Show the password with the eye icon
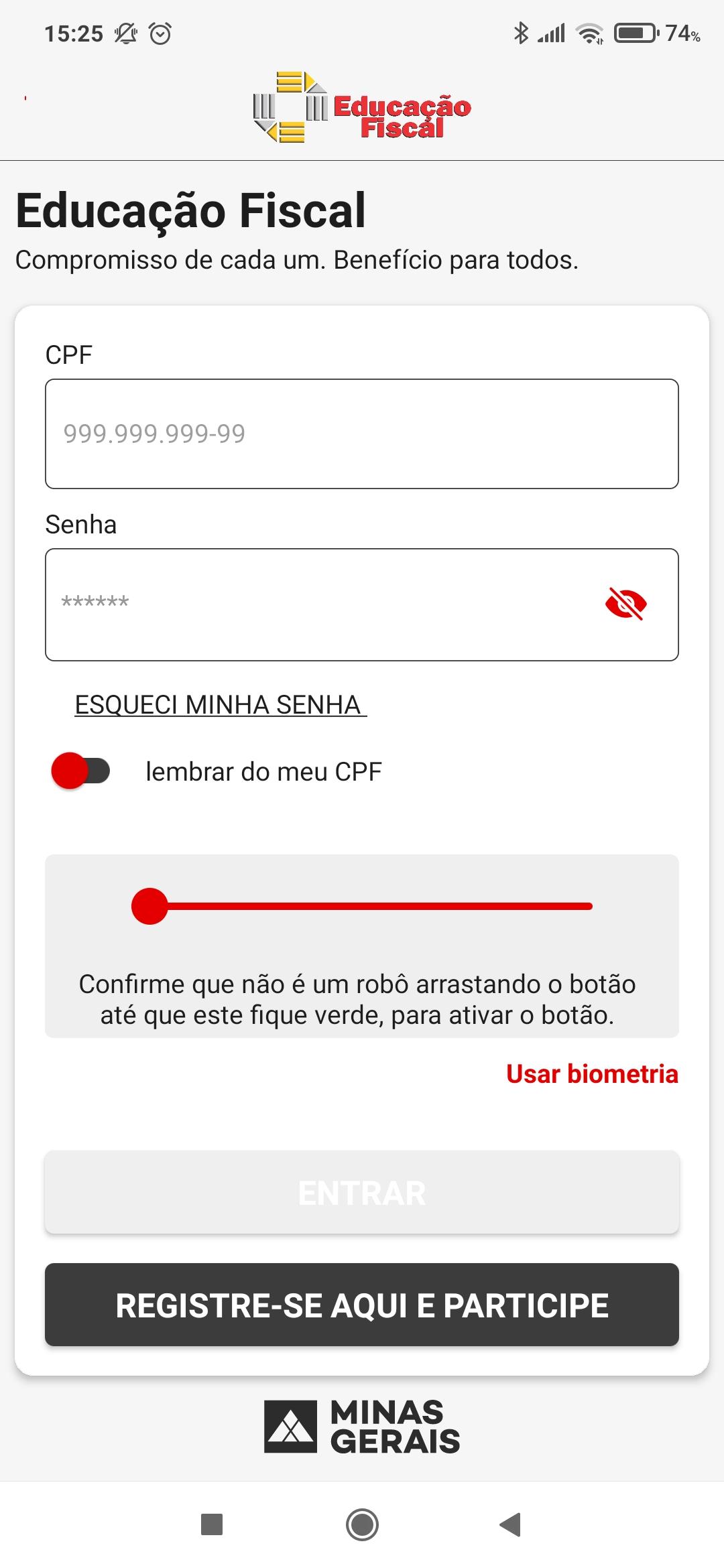724x1568 pixels. coord(625,604)
